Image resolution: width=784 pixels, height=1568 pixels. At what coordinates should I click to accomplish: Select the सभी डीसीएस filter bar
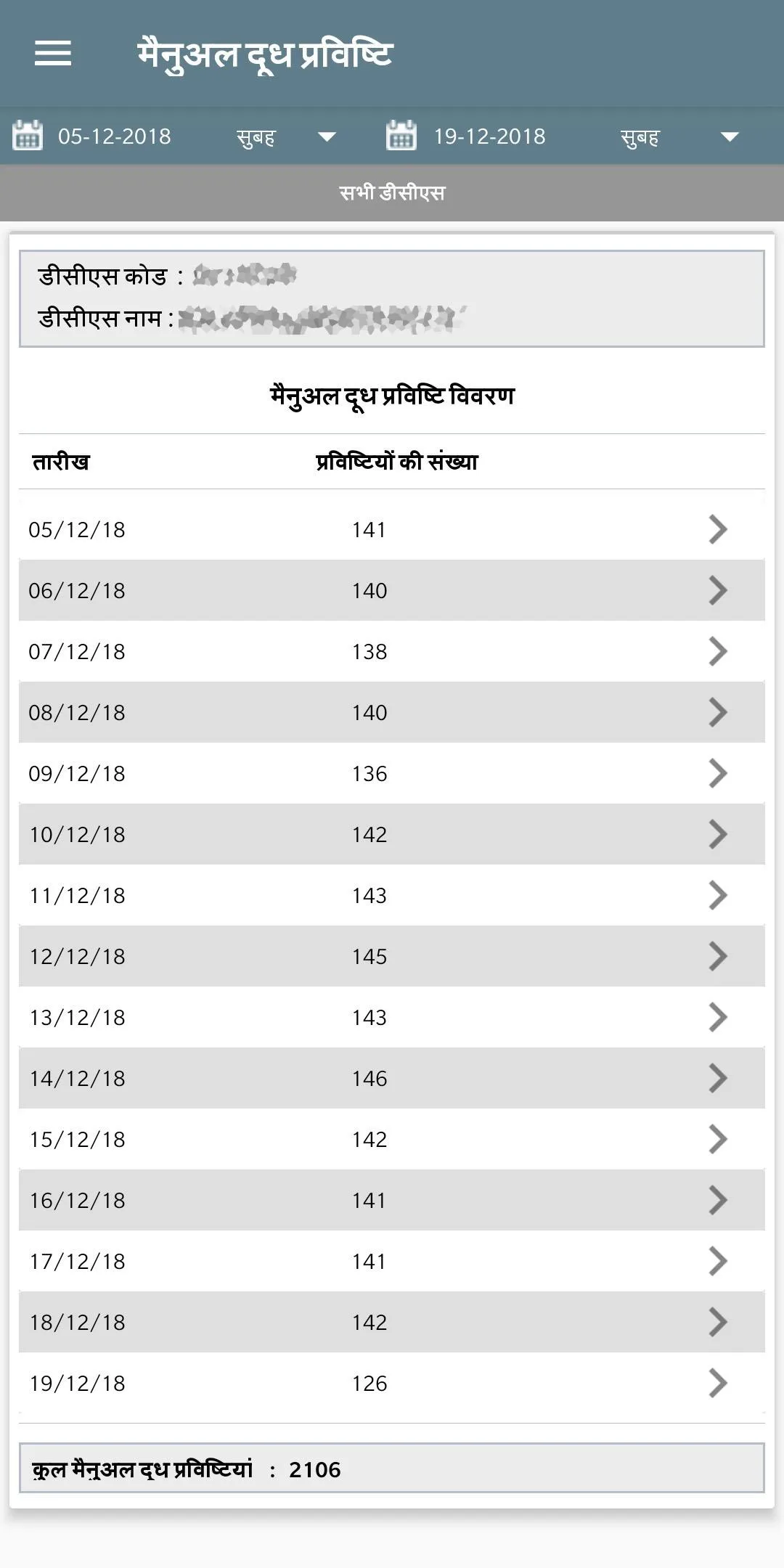(392, 190)
